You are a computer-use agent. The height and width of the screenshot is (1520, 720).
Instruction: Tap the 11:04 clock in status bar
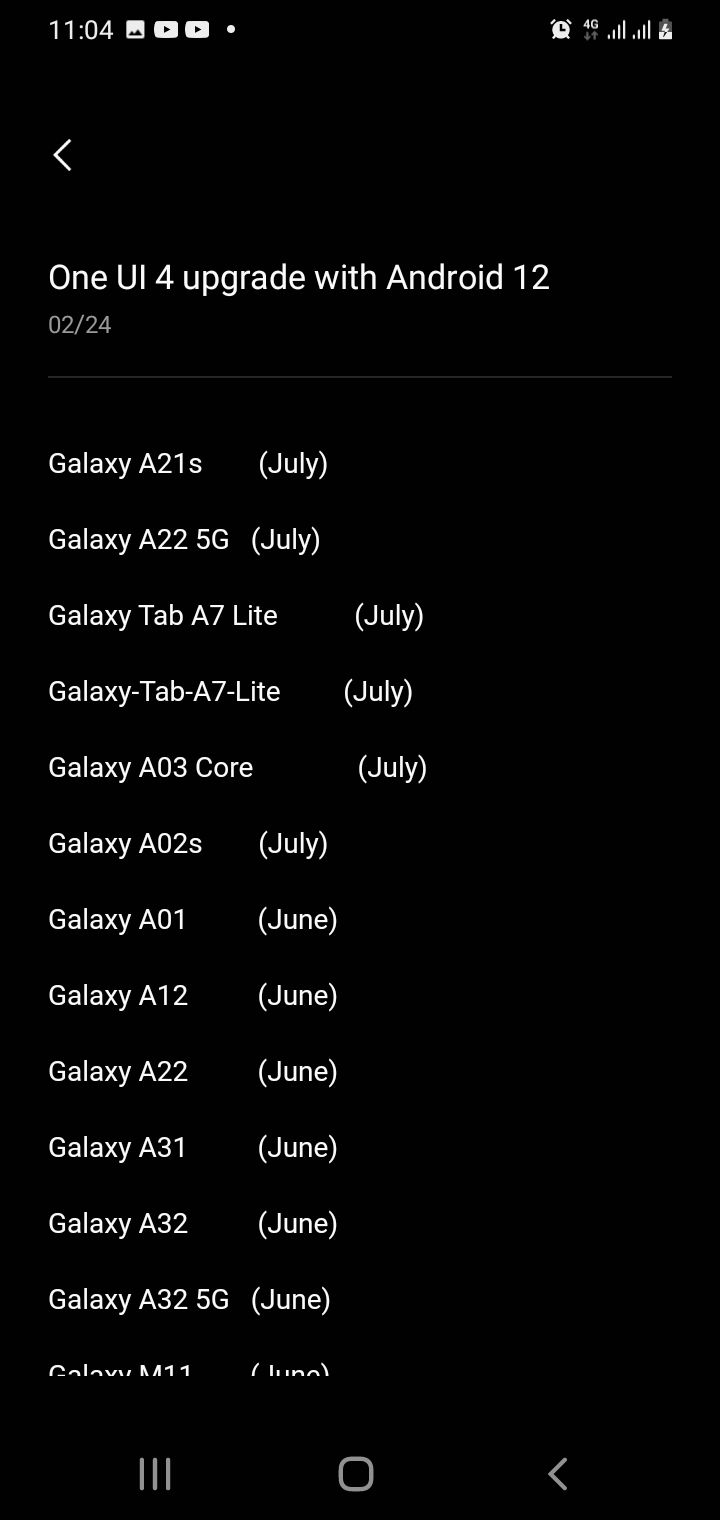(x=80, y=29)
